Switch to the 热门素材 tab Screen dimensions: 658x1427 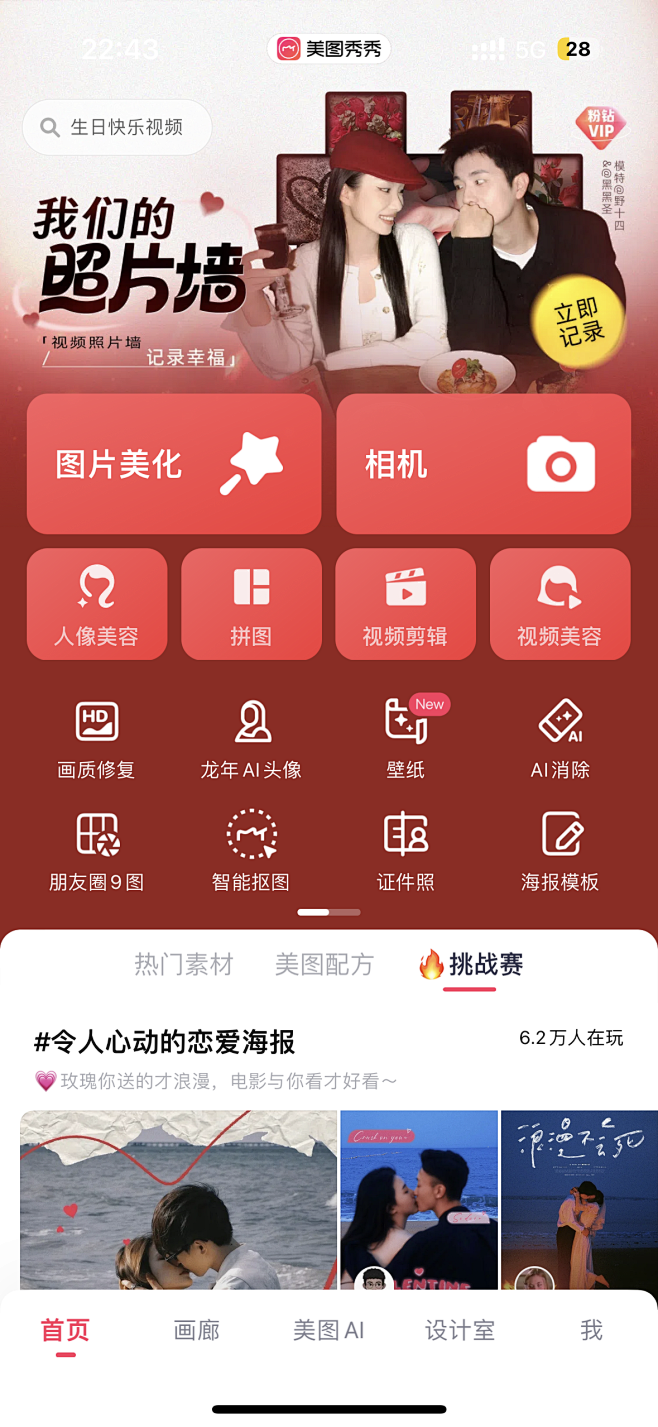coord(184,965)
